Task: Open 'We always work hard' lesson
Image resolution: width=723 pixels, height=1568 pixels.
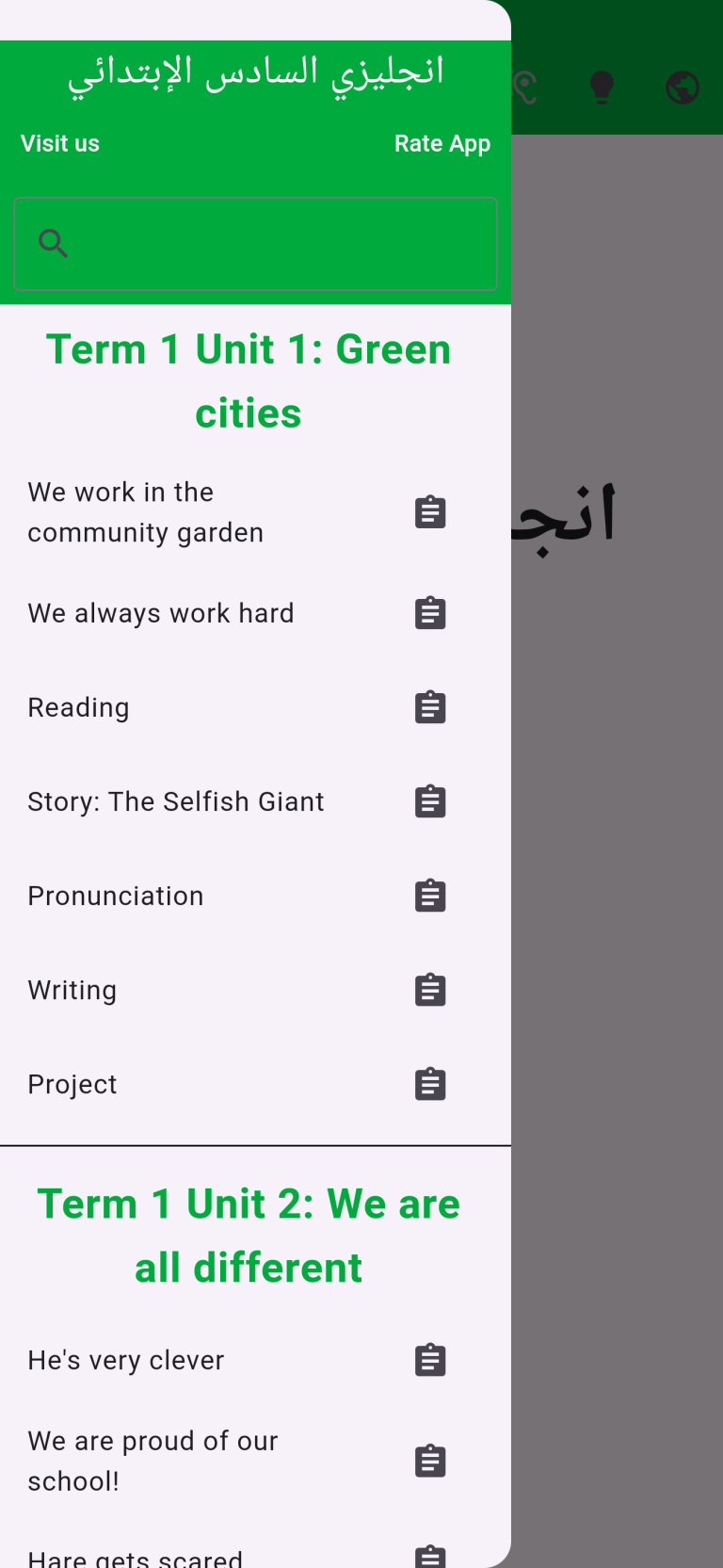Action: [x=161, y=613]
